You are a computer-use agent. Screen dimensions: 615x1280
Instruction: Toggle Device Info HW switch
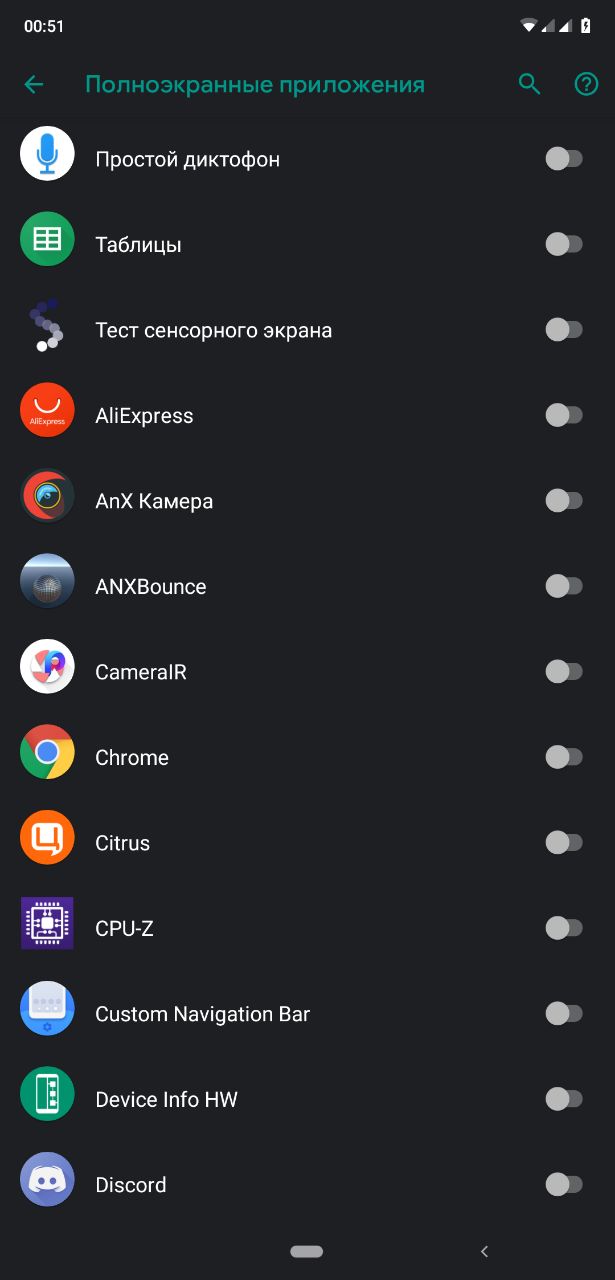click(564, 1099)
